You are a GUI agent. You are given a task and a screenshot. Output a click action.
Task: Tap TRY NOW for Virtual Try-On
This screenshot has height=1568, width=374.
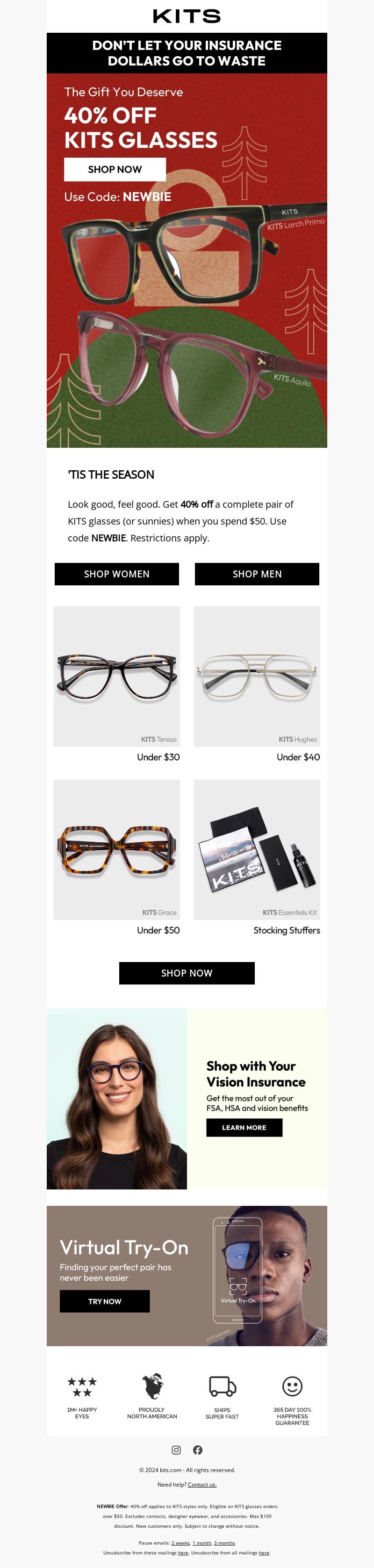click(105, 1301)
